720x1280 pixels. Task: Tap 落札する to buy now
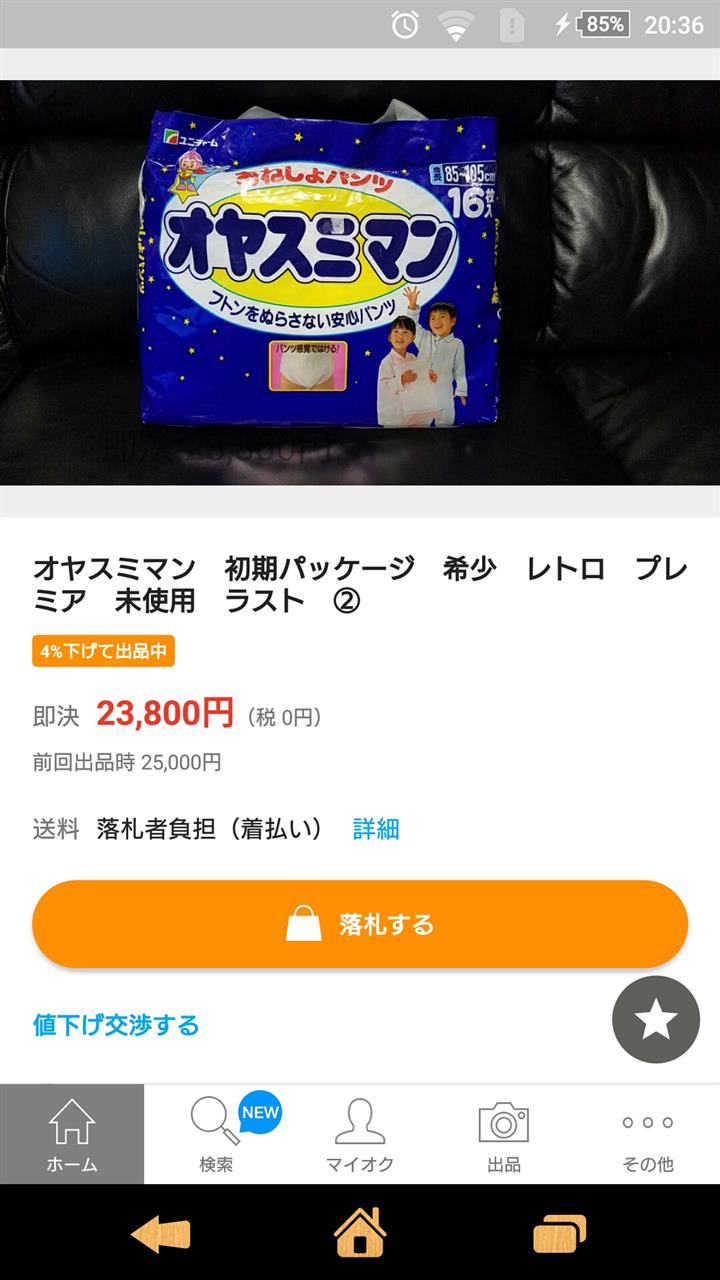tap(360, 924)
